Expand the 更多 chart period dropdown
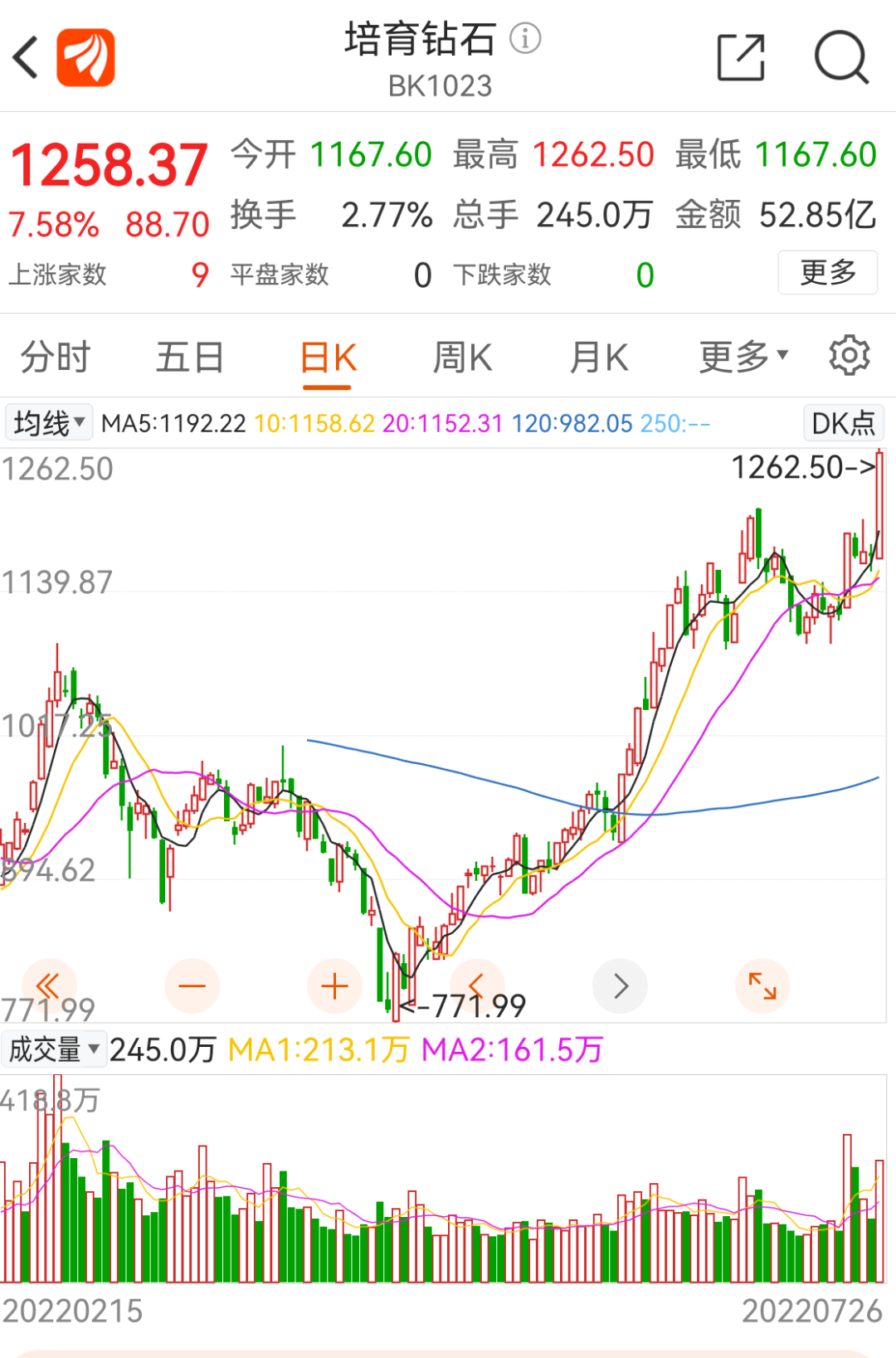Viewport: 896px width, 1358px height. click(743, 357)
